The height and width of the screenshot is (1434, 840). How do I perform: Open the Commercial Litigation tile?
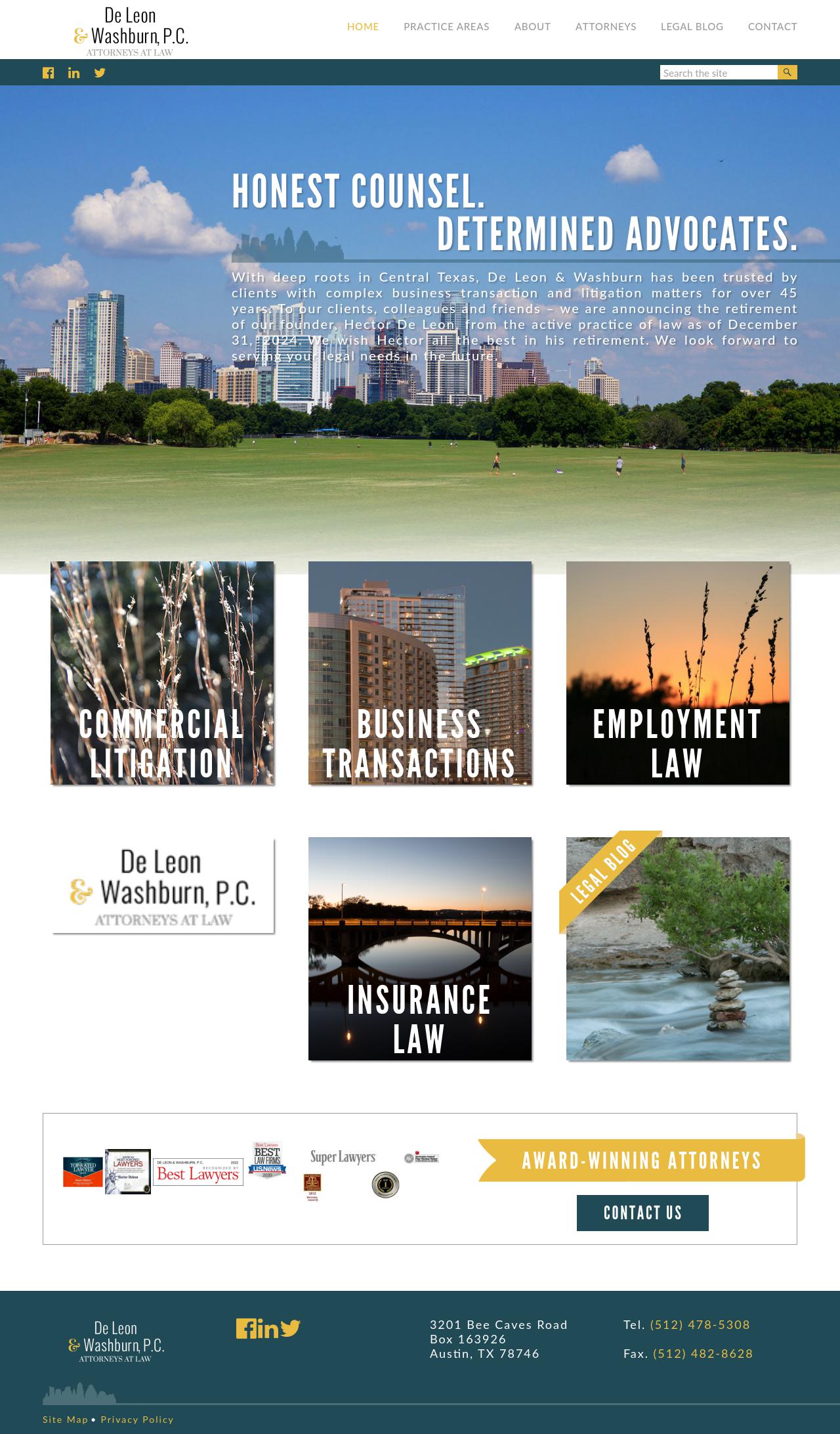[x=162, y=673]
